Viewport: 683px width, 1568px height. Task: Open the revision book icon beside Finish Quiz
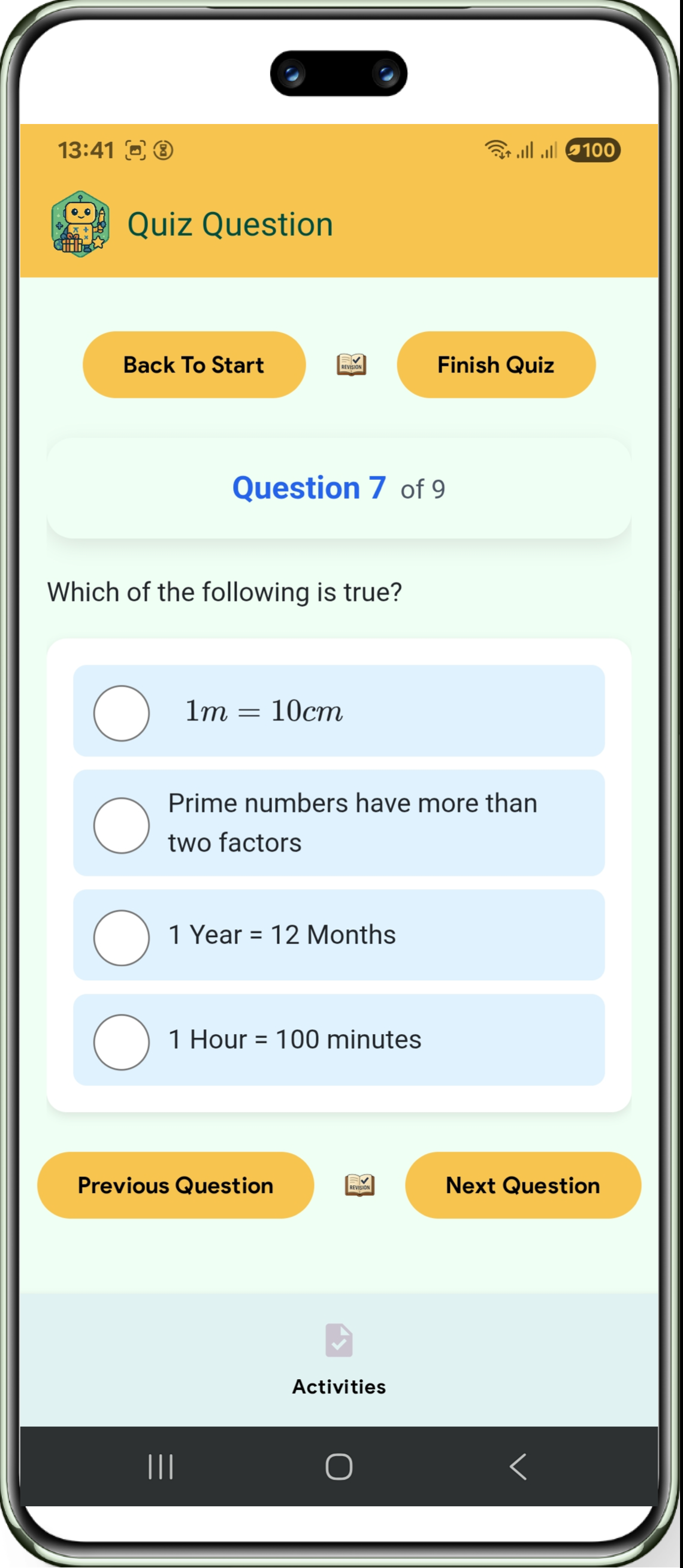click(351, 365)
